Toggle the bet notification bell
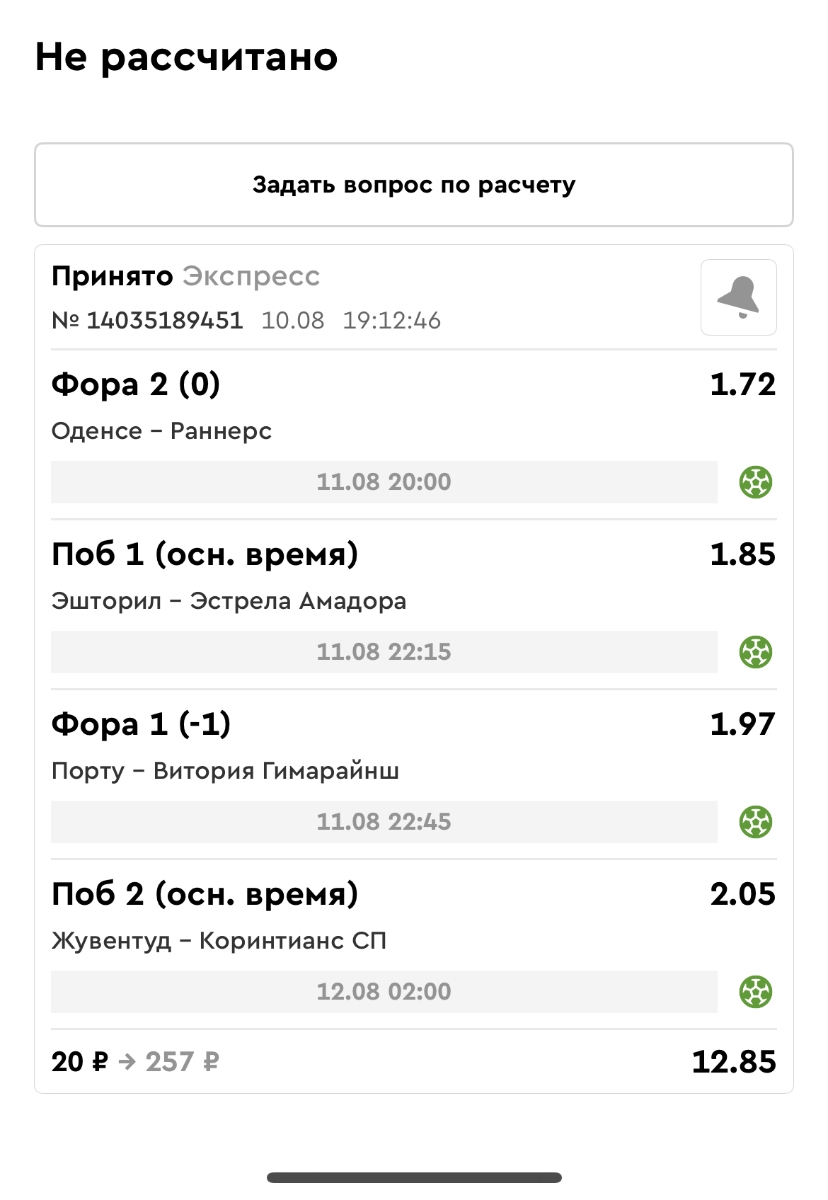Viewport: 828px width, 1200px height. [738, 297]
